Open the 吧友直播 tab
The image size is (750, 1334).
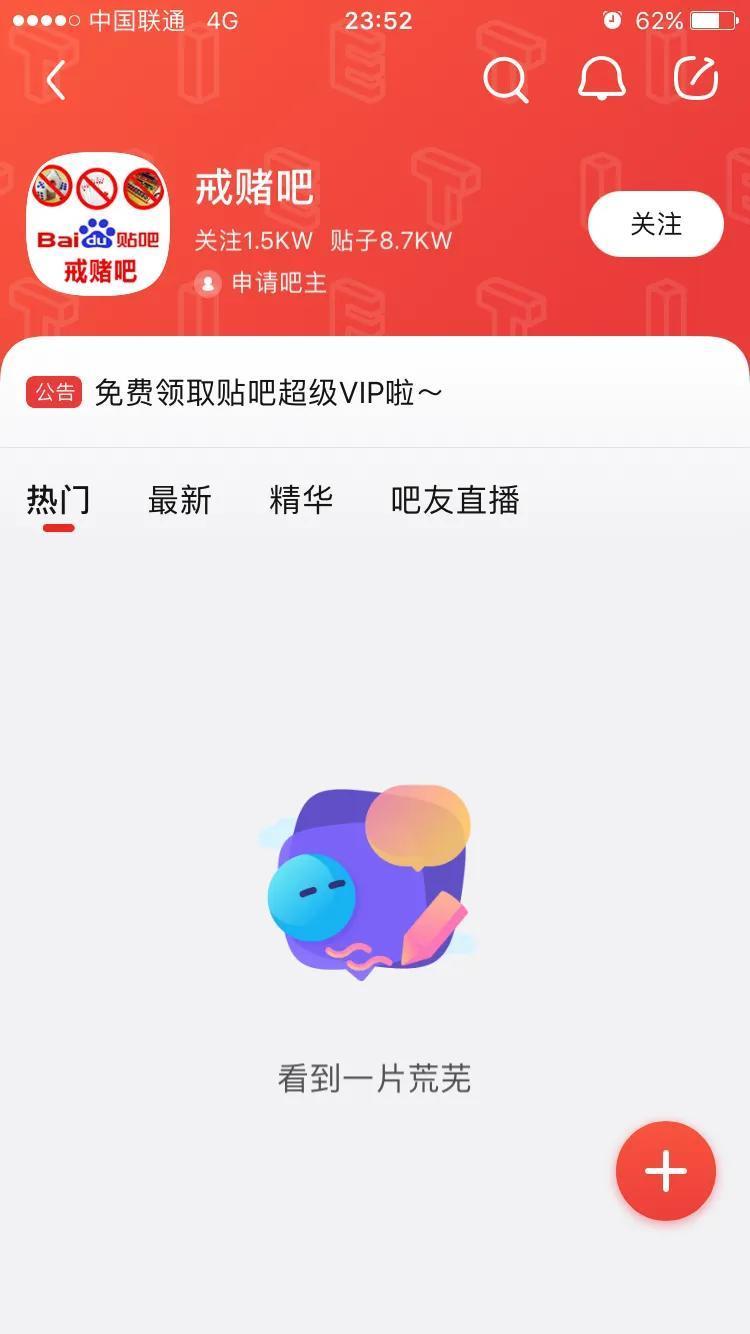coord(455,500)
